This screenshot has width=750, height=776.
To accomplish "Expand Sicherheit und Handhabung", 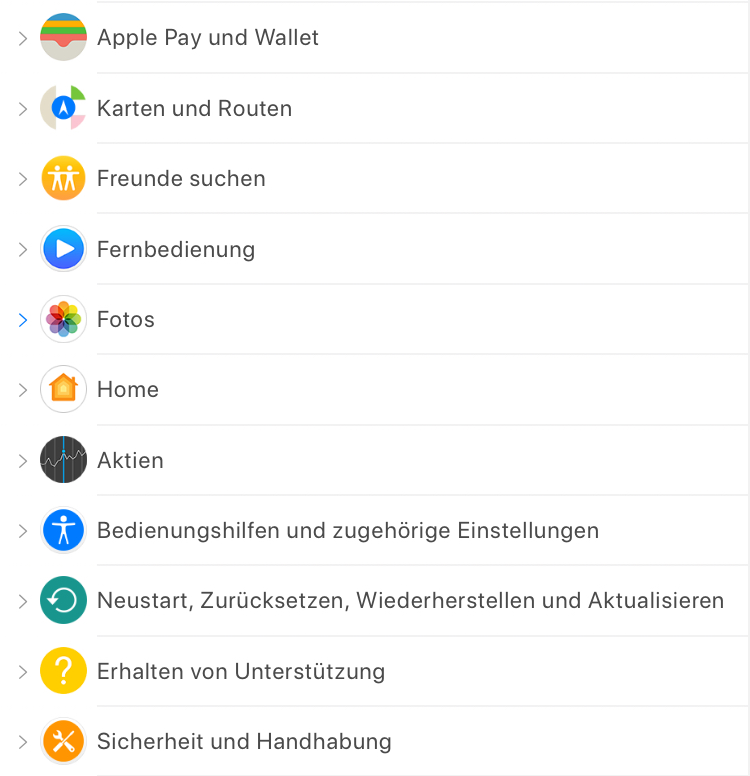I will (23, 742).
